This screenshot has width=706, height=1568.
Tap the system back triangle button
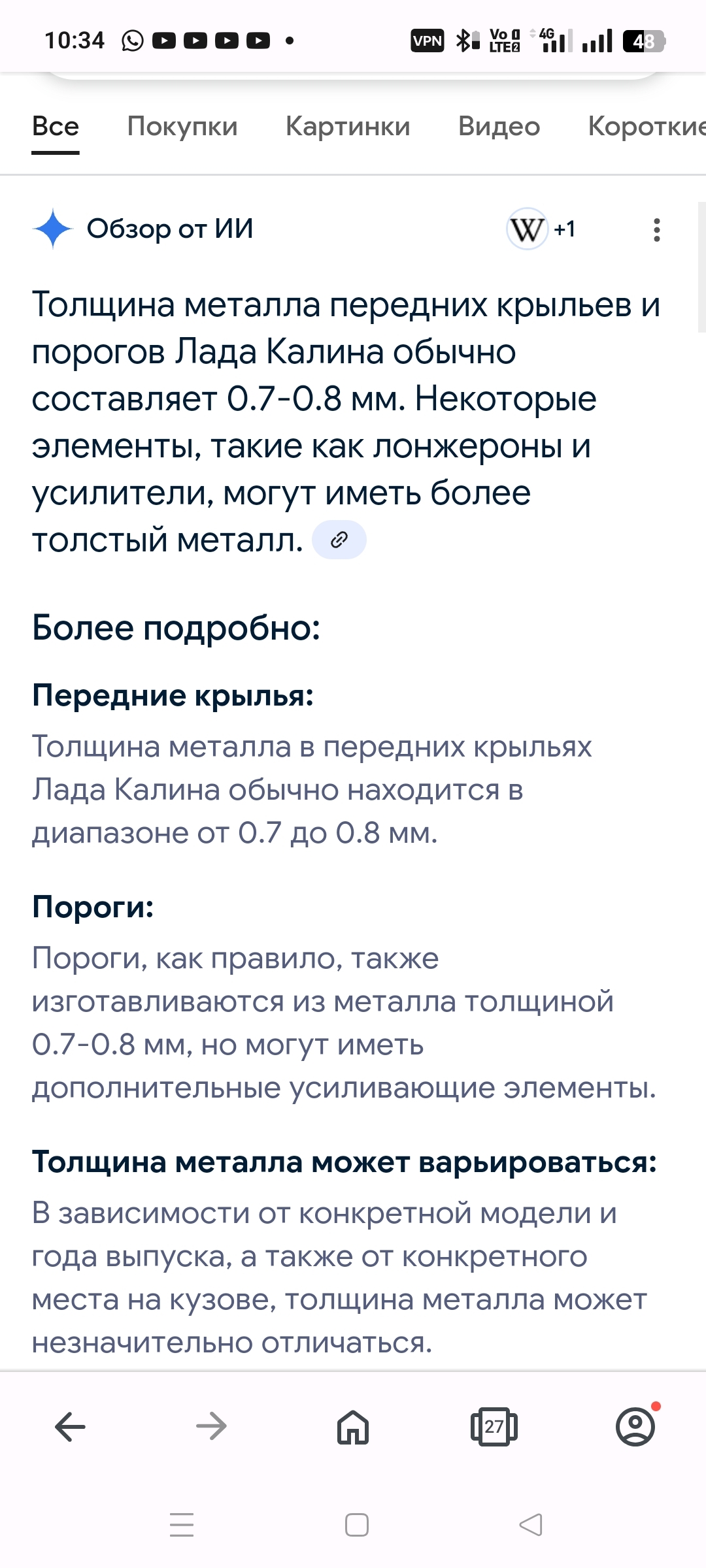point(531,1525)
